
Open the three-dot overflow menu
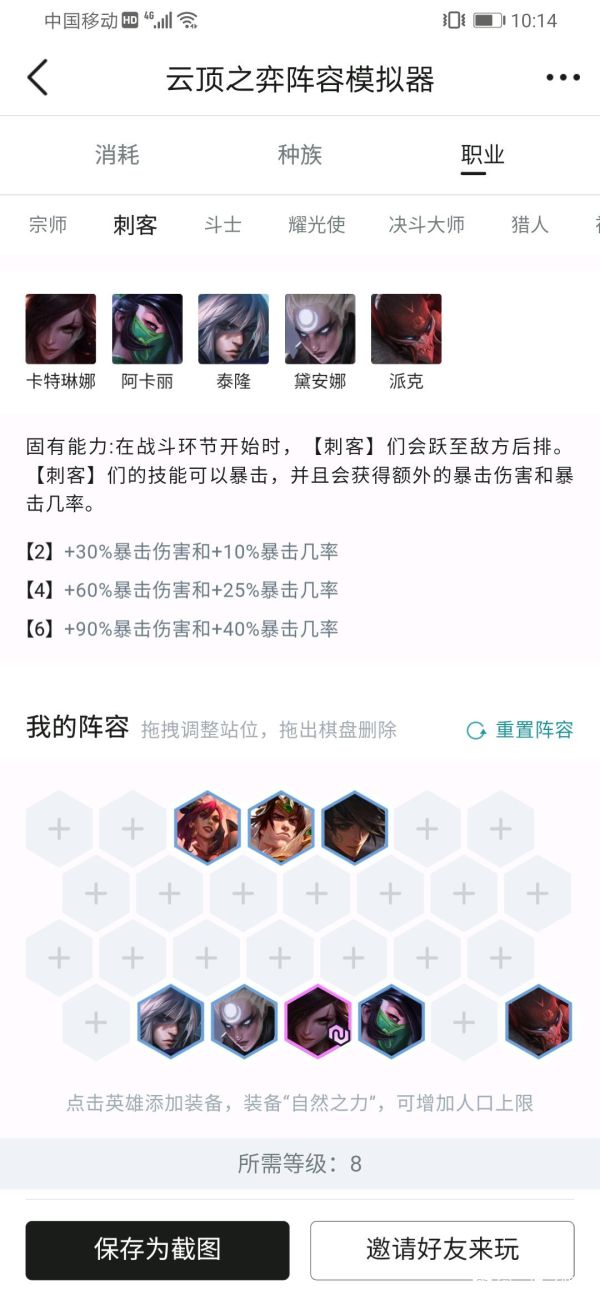click(562, 78)
